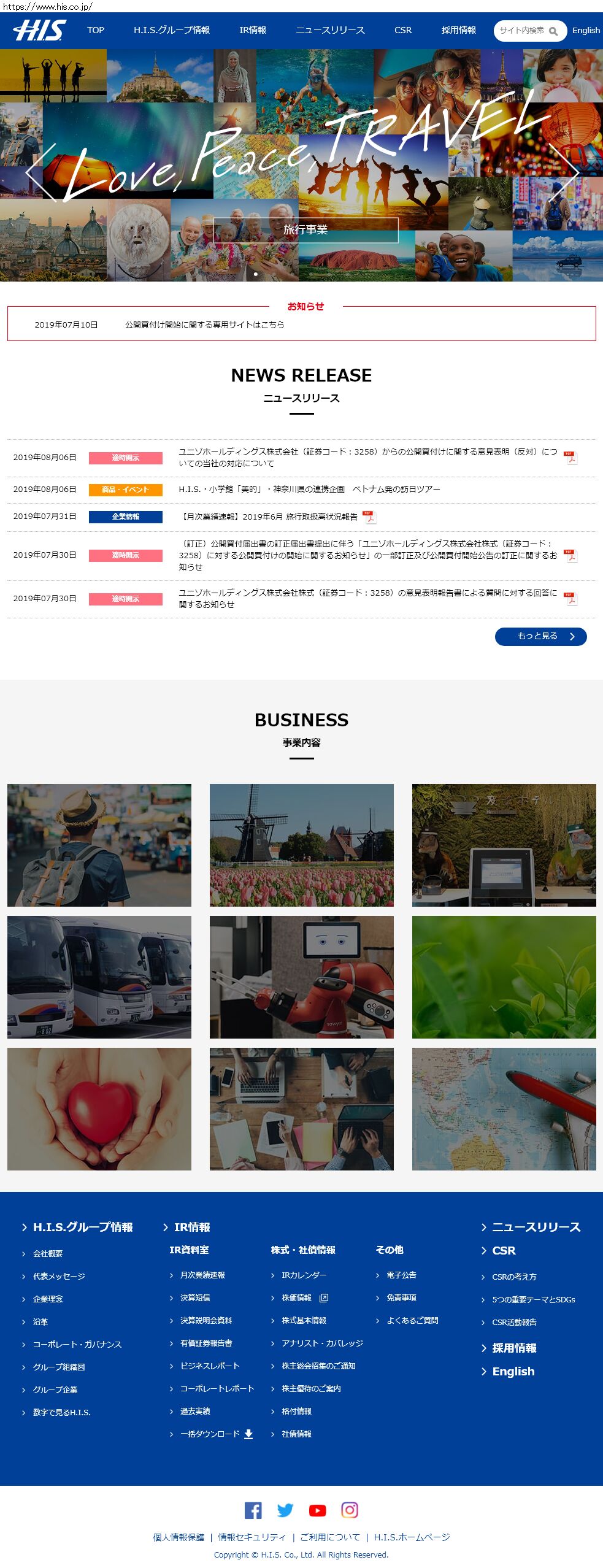The image size is (603, 1568).
Task: Open H.I.S.グループ情報 in the top navigation
Action: pos(171,30)
